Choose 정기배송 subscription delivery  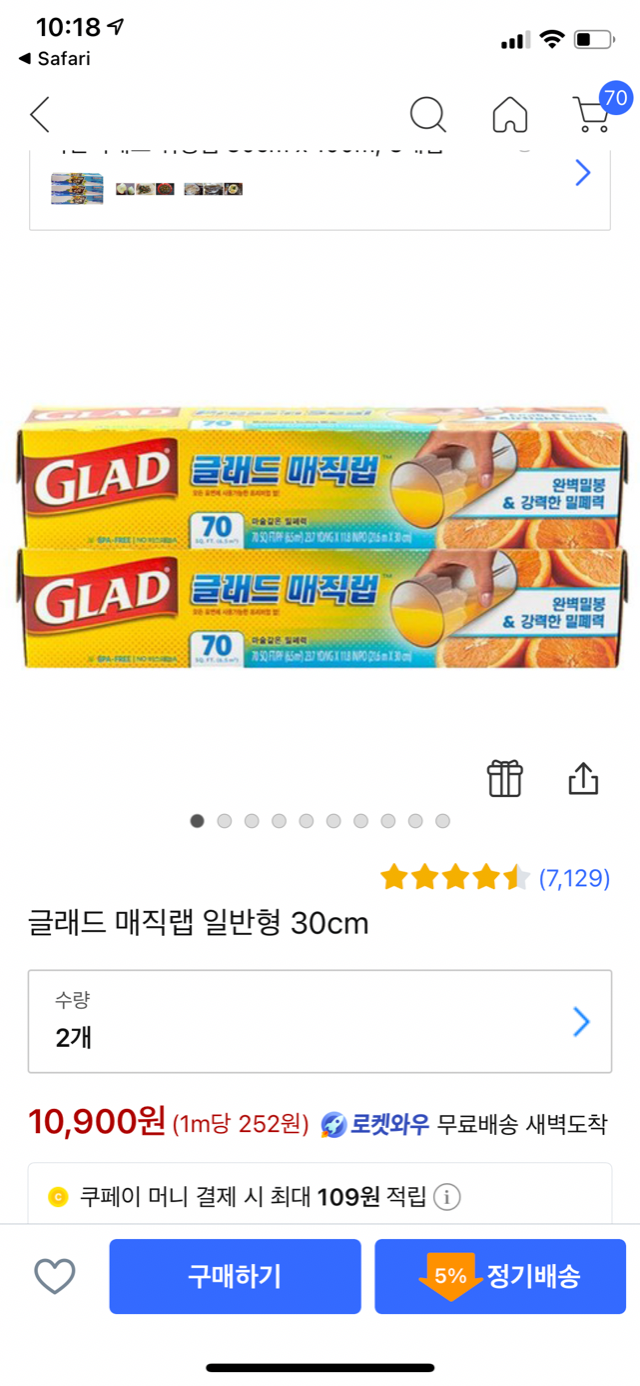pos(500,1276)
